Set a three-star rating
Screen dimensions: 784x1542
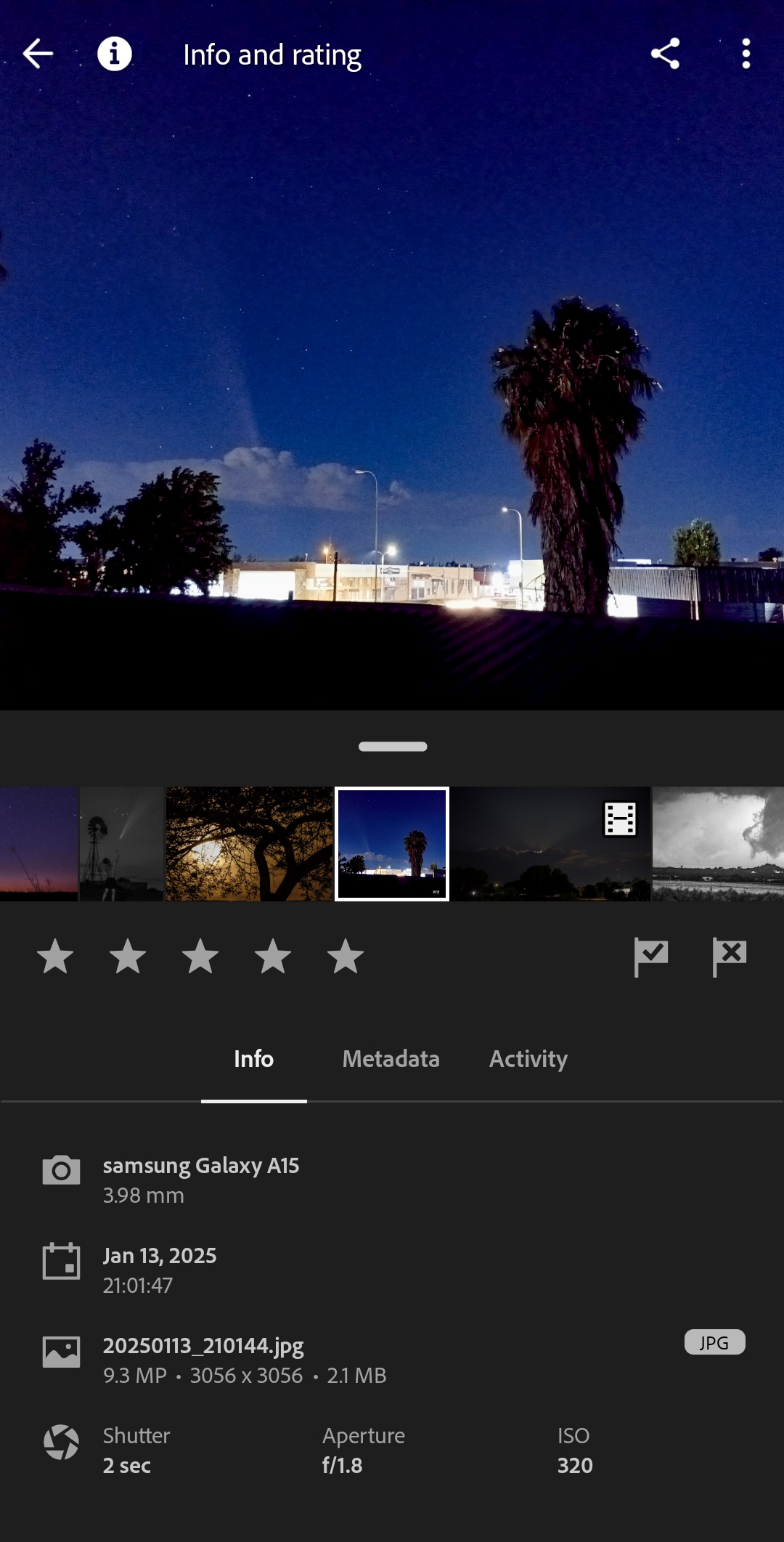200,956
